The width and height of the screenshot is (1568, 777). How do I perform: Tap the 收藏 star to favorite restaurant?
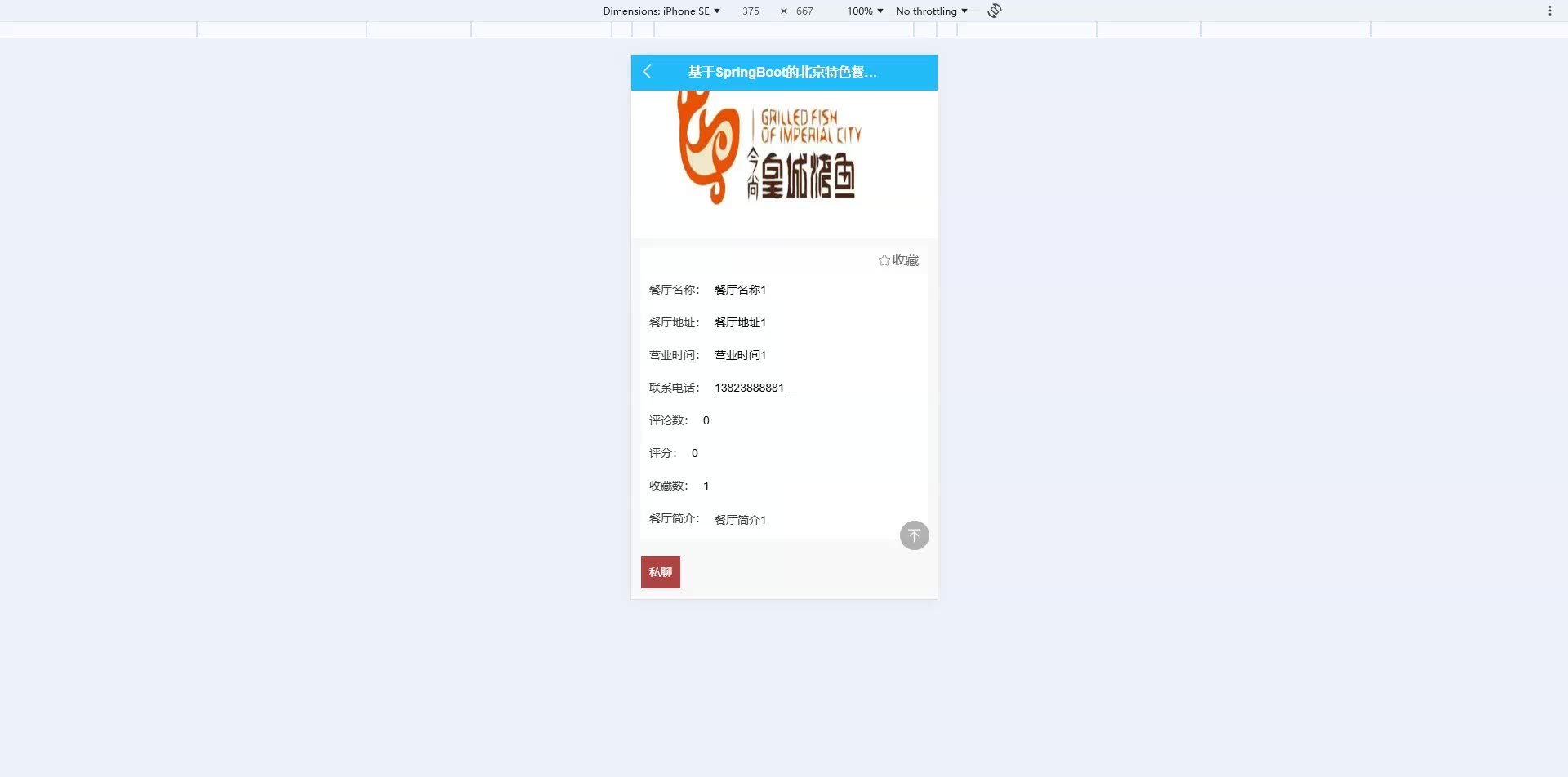898,260
